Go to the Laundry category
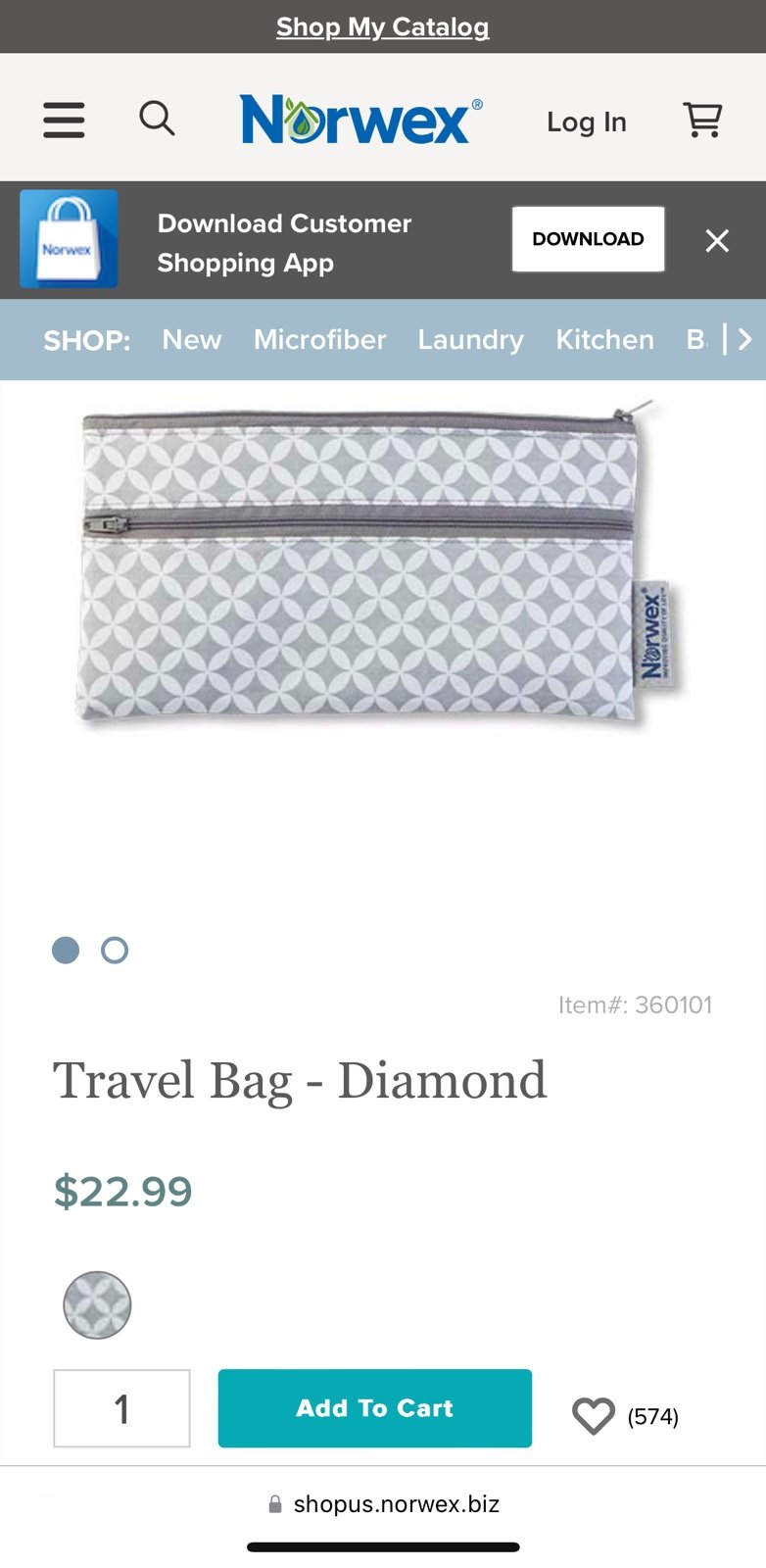The width and height of the screenshot is (766, 1568). 471,340
